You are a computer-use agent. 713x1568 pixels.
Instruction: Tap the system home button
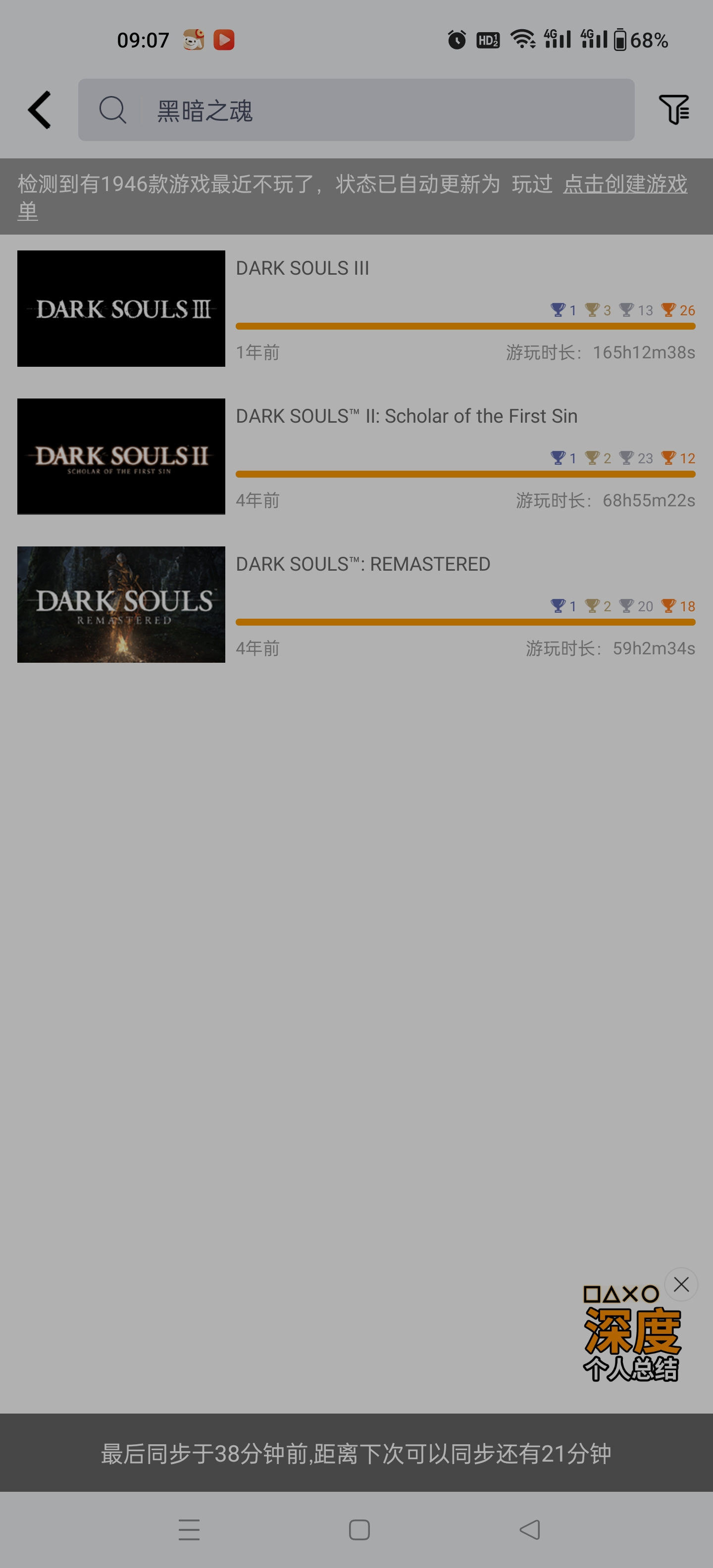tap(359, 1530)
